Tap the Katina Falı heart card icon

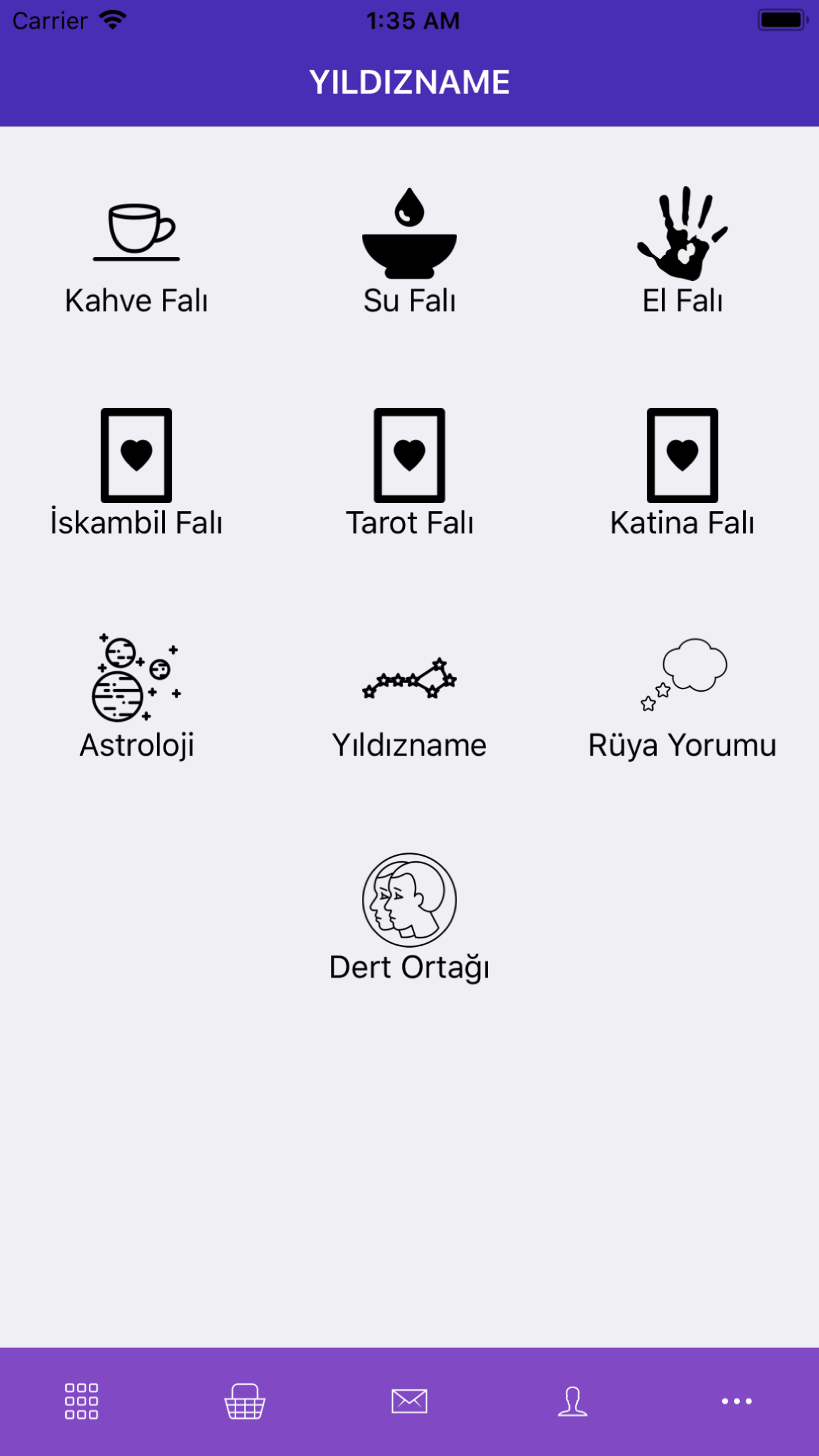tap(682, 455)
